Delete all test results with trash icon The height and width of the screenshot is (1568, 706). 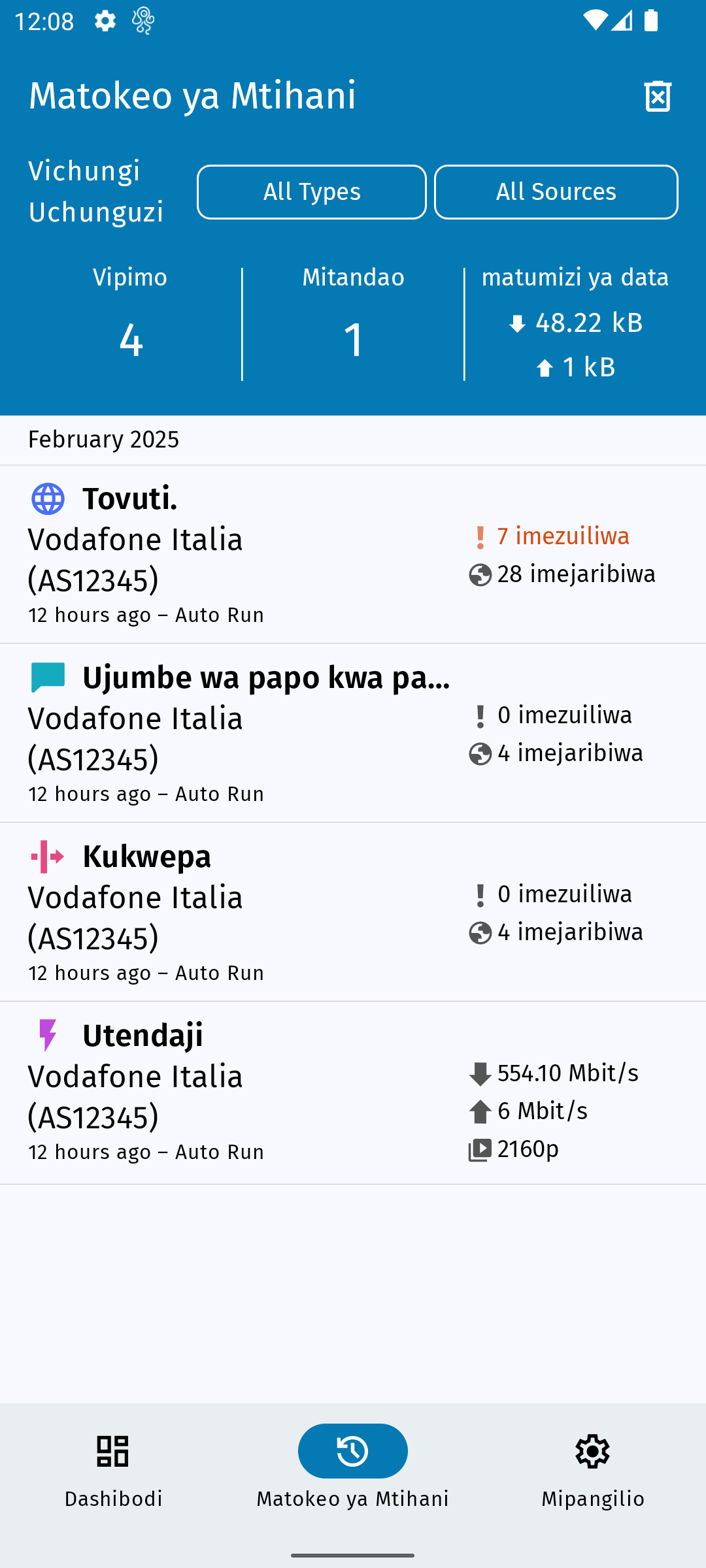pyautogui.click(x=658, y=97)
